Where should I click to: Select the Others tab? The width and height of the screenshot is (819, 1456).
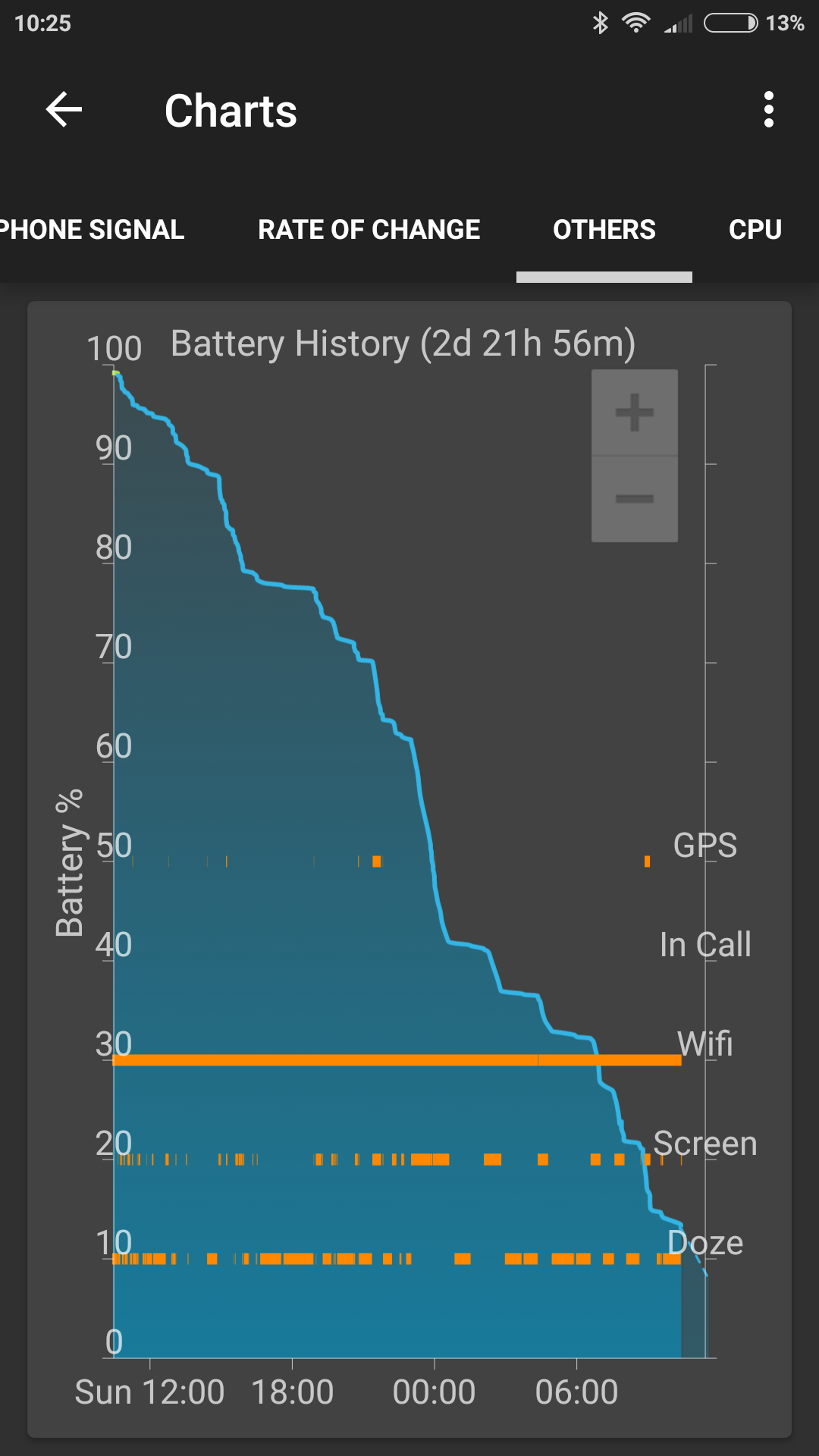click(x=604, y=229)
